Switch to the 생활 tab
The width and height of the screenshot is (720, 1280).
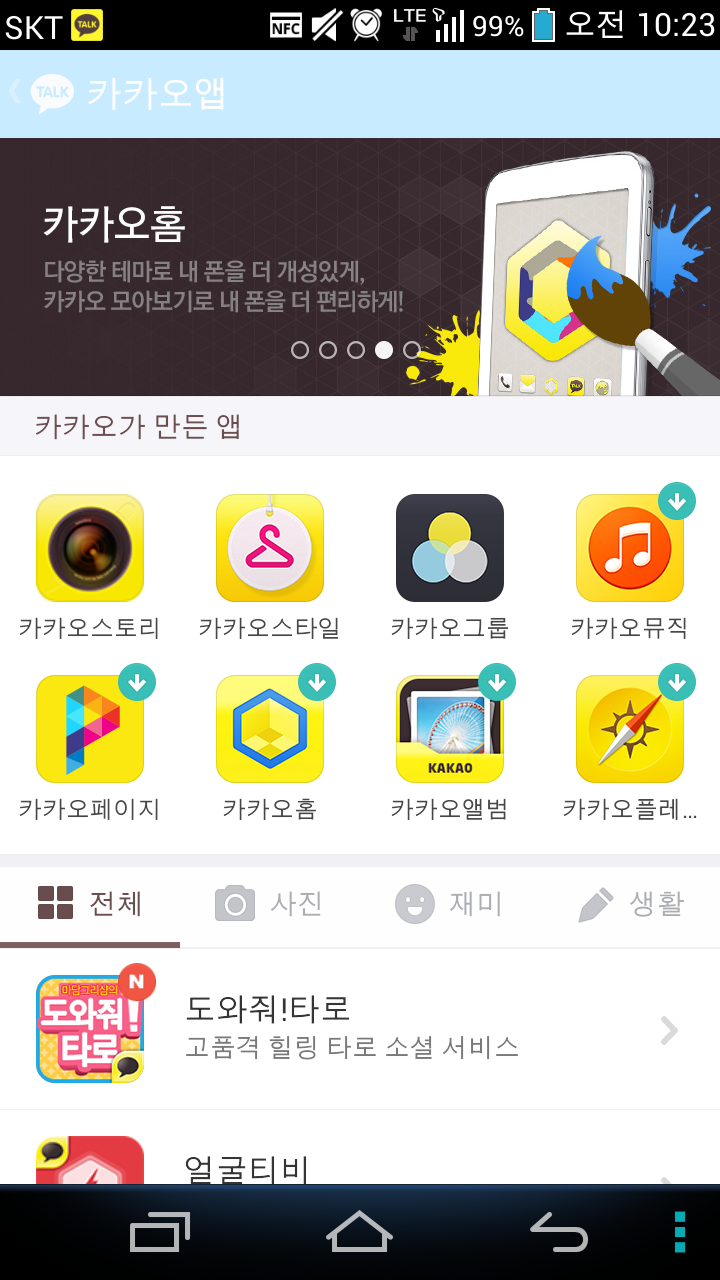pyautogui.click(x=632, y=904)
